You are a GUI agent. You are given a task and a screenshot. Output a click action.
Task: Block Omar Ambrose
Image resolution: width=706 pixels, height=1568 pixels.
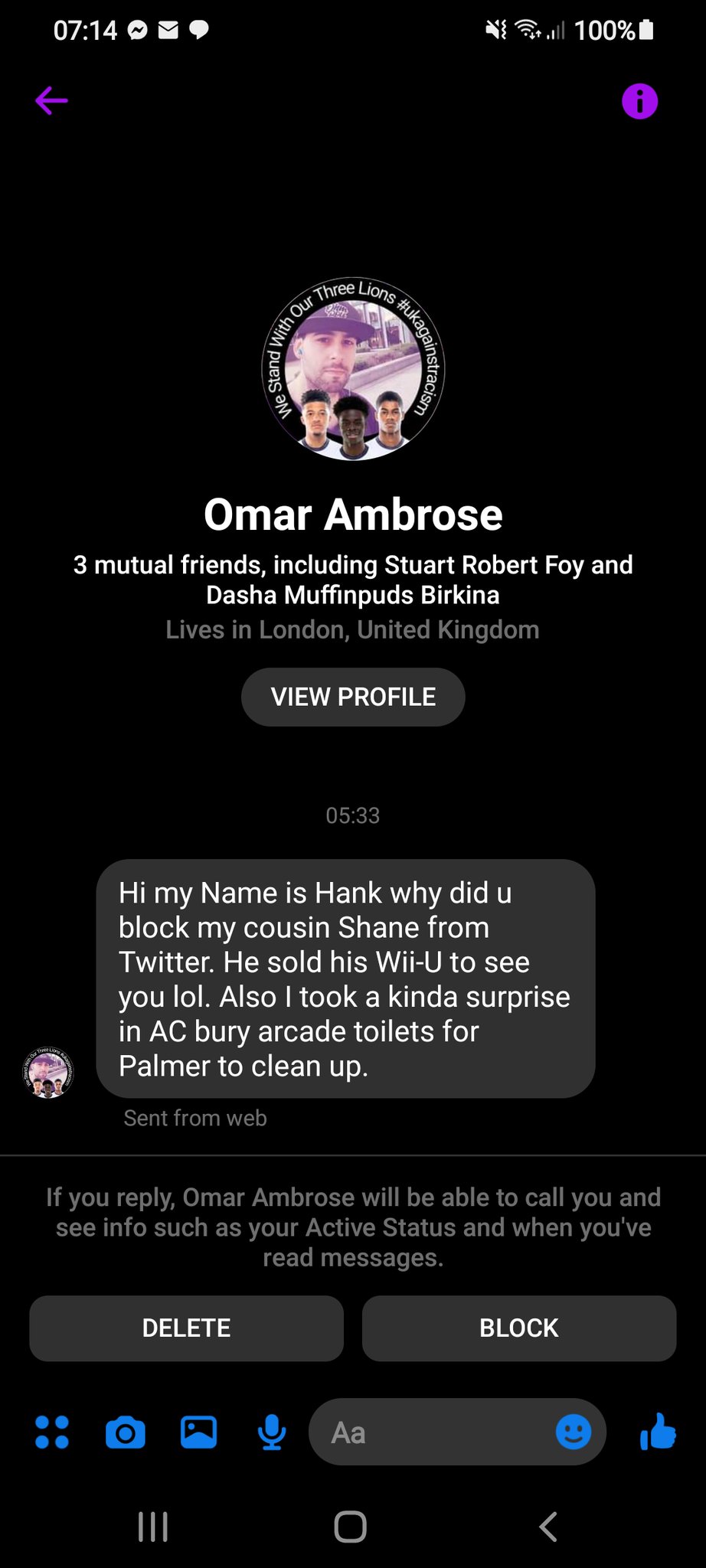pyautogui.click(x=518, y=1328)
